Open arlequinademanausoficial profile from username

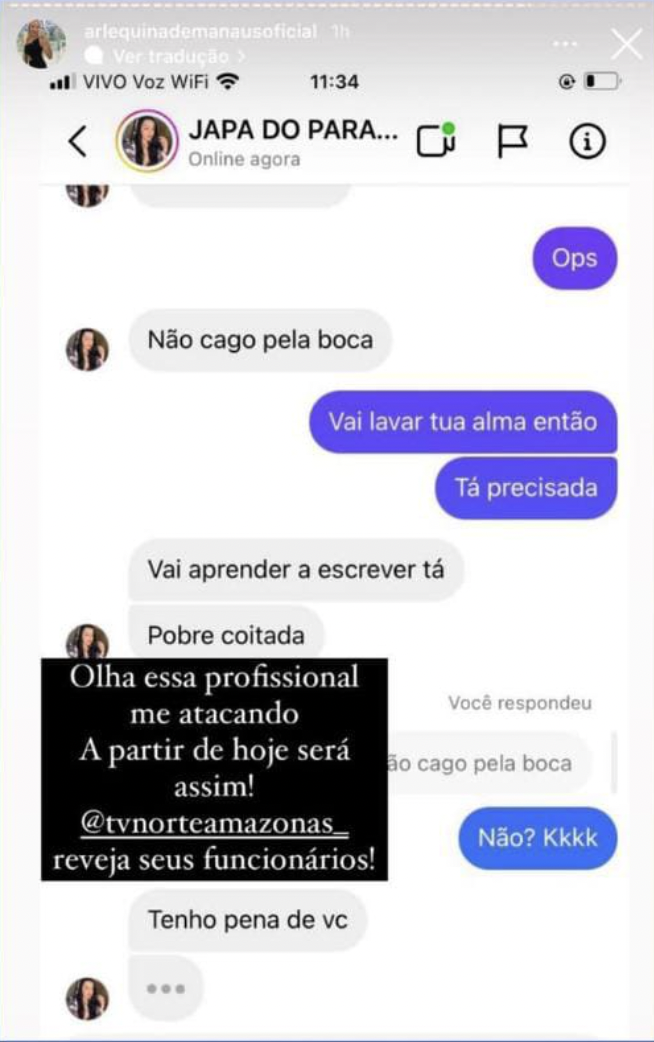point(200,32)
